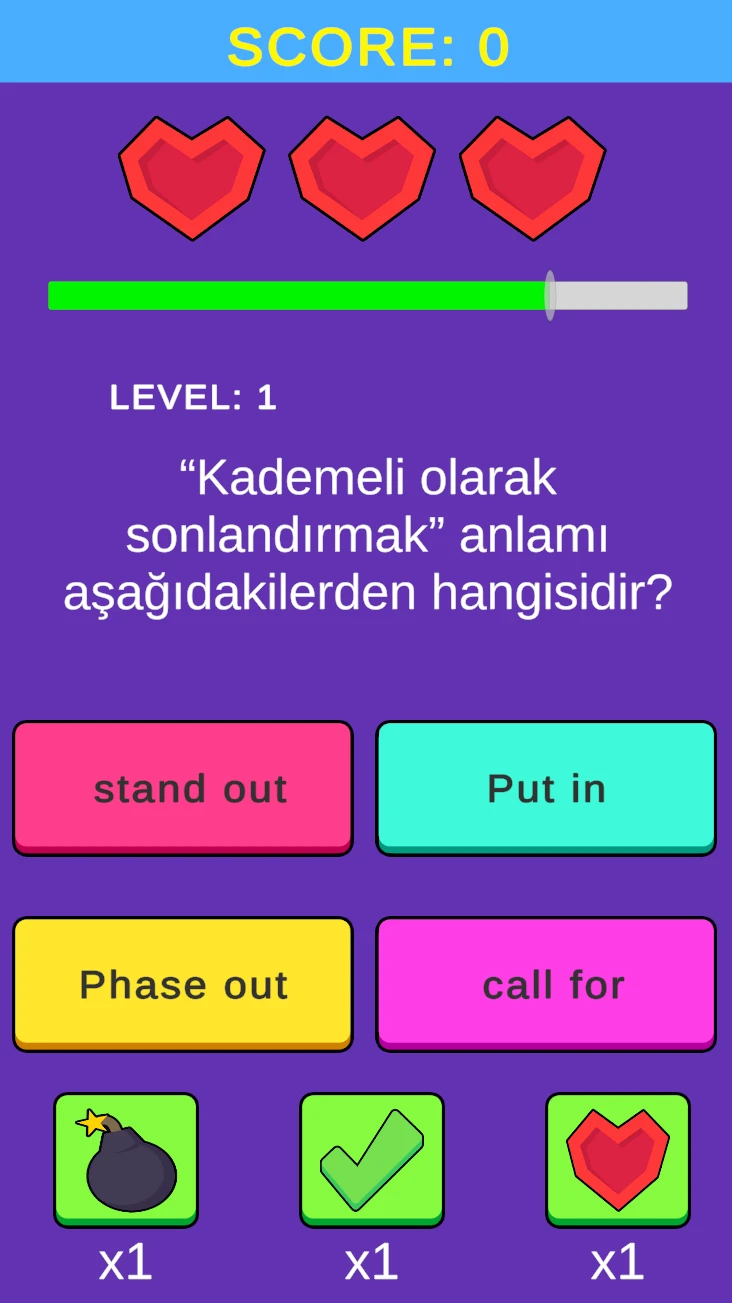Use the bomb power-up

(x=126, y=1159)
